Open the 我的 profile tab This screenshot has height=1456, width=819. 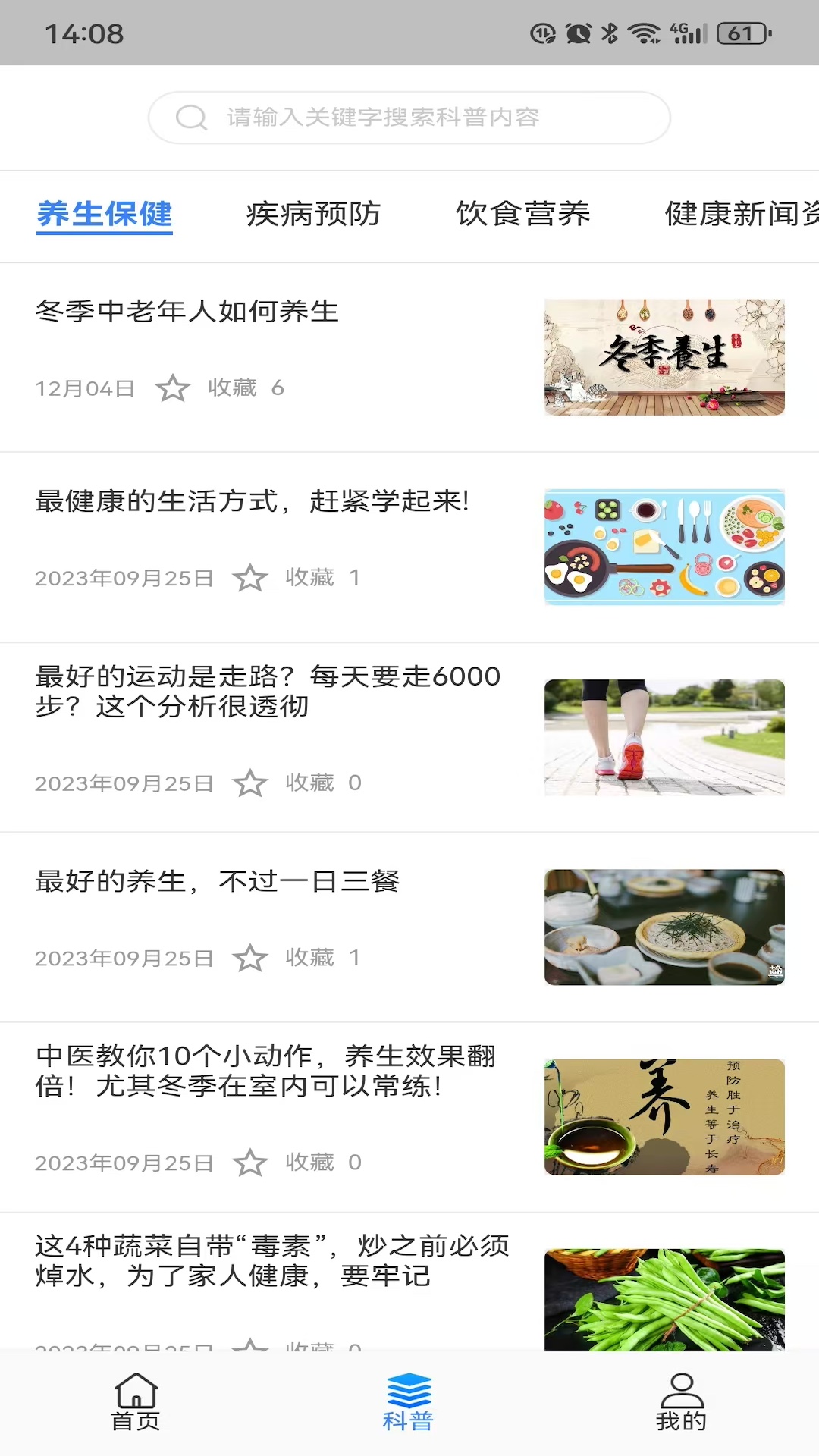point(682,1402)
